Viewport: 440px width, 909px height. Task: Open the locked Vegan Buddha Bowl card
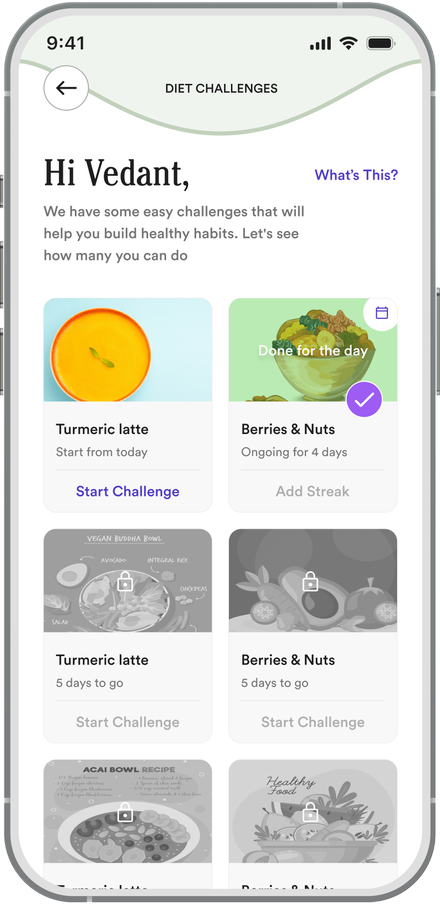point(128,635)
